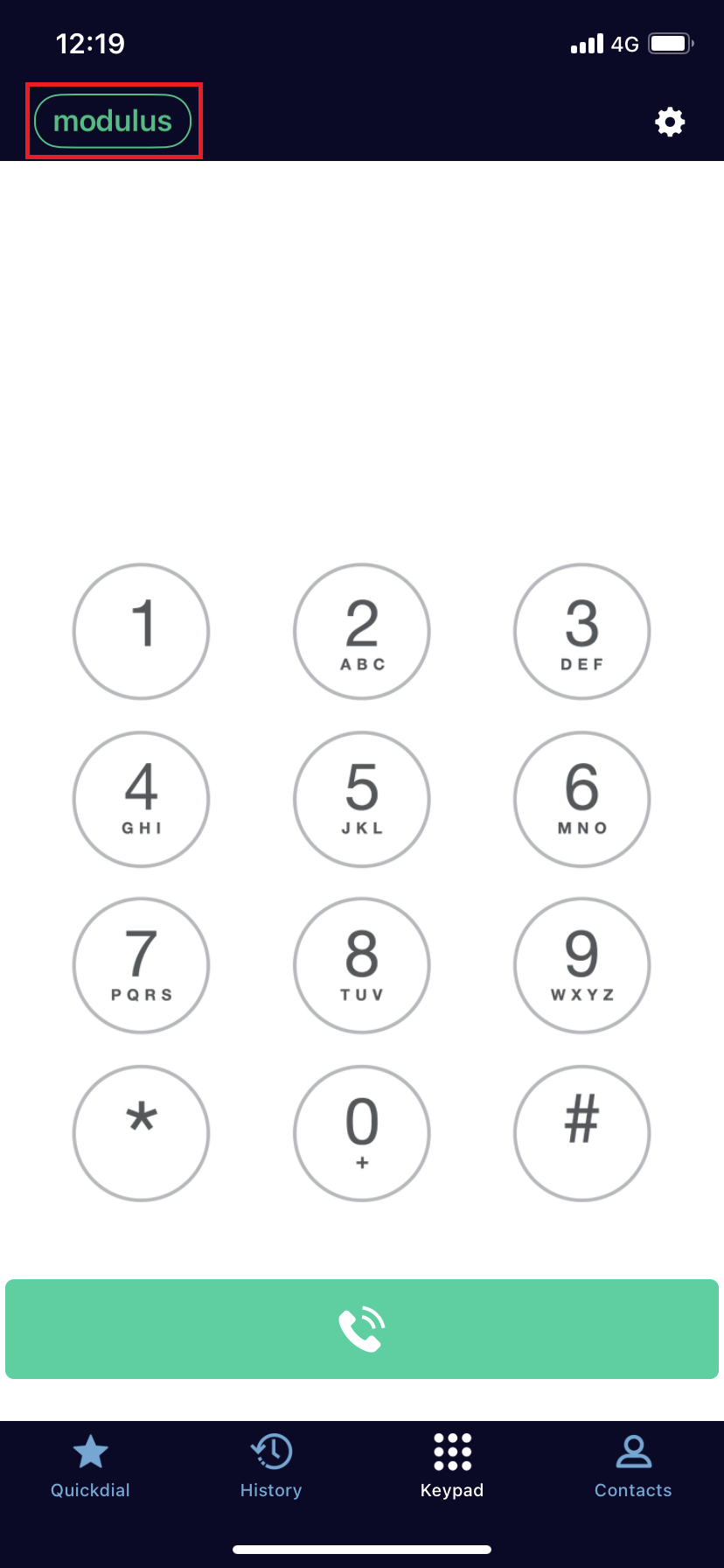The width and height of the screenshot is (724, 1568).
Task: Enter digit 2 ABC
Action: point(362,631)
